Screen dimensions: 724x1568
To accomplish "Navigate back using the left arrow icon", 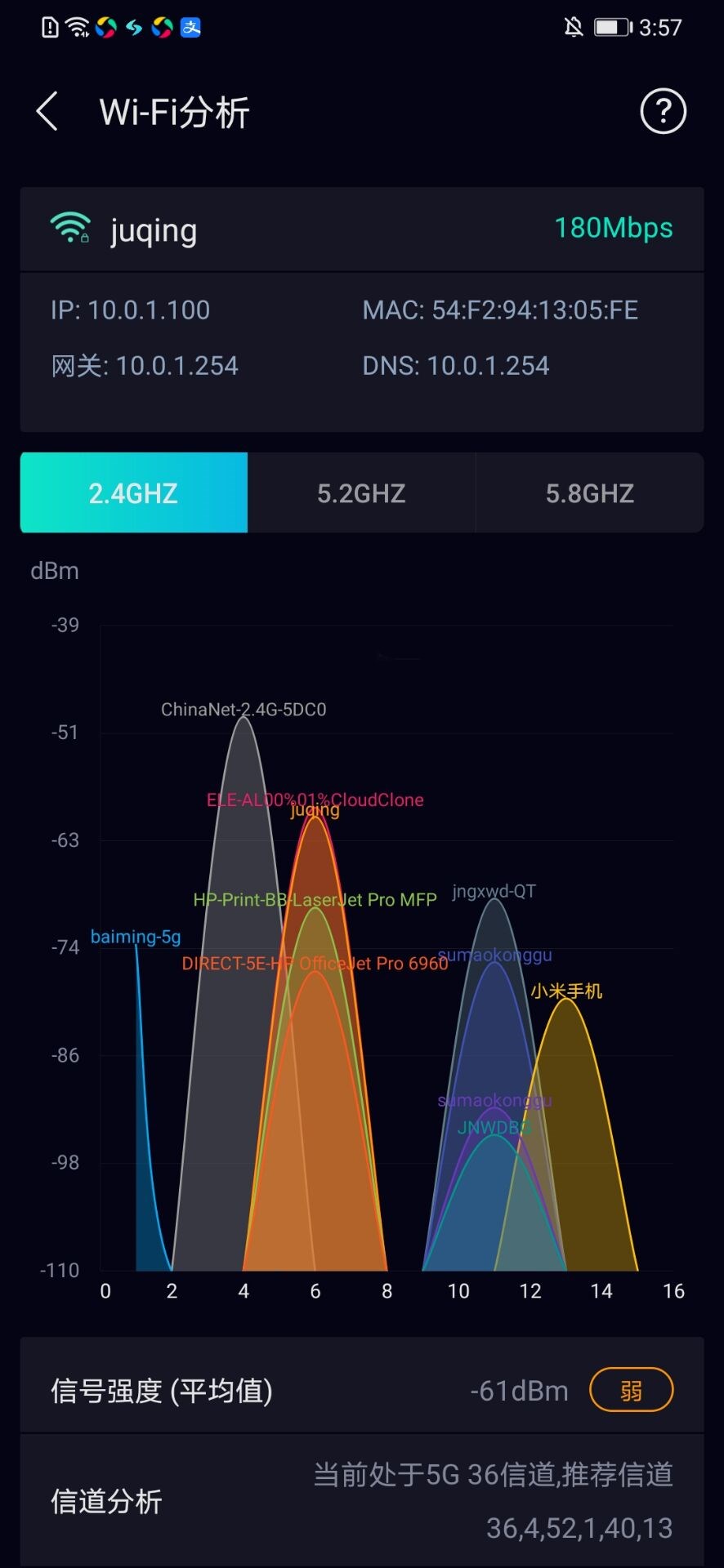I will (47, 112).
